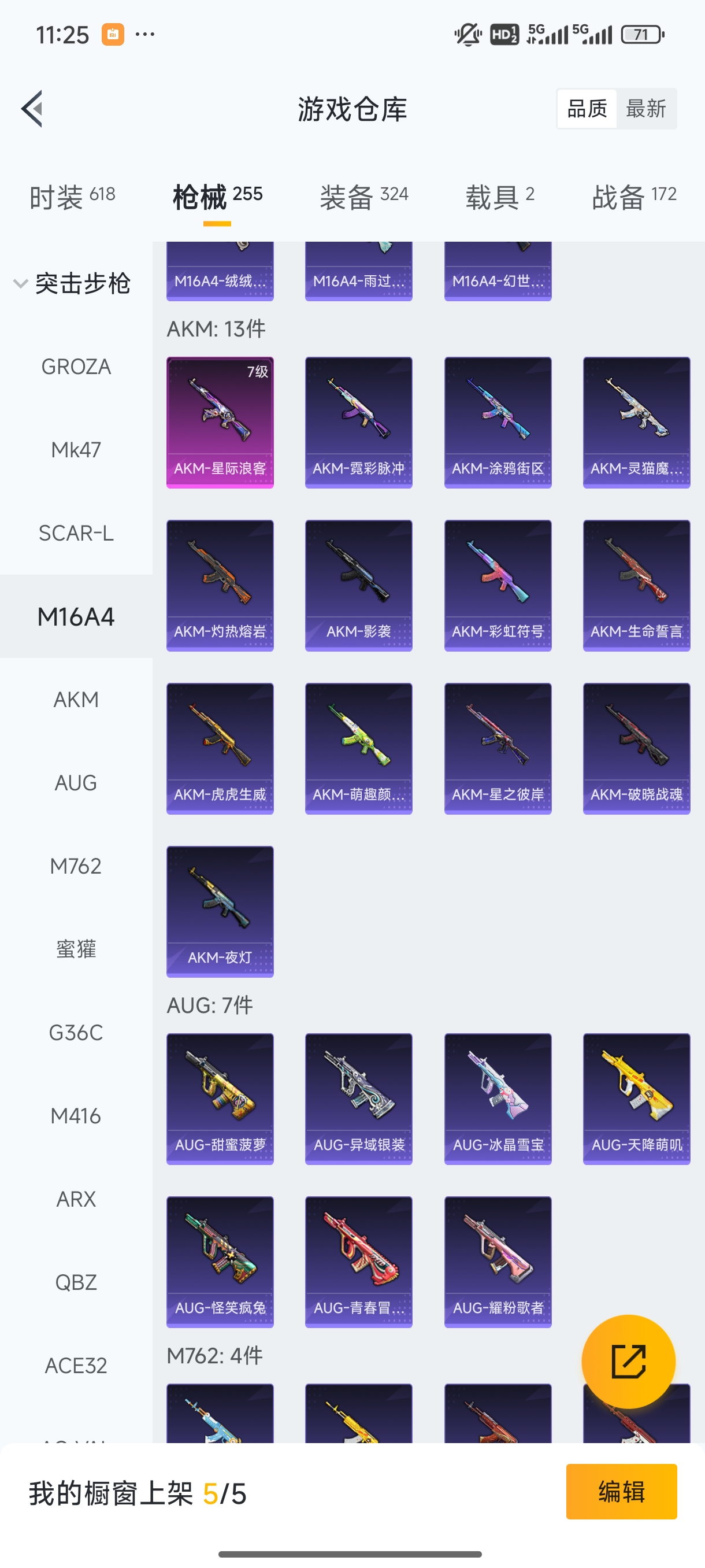Screen dimensions: 705x1568
Task: Open the AKM-星际浪客 skin card
Action: coord(220,422)
